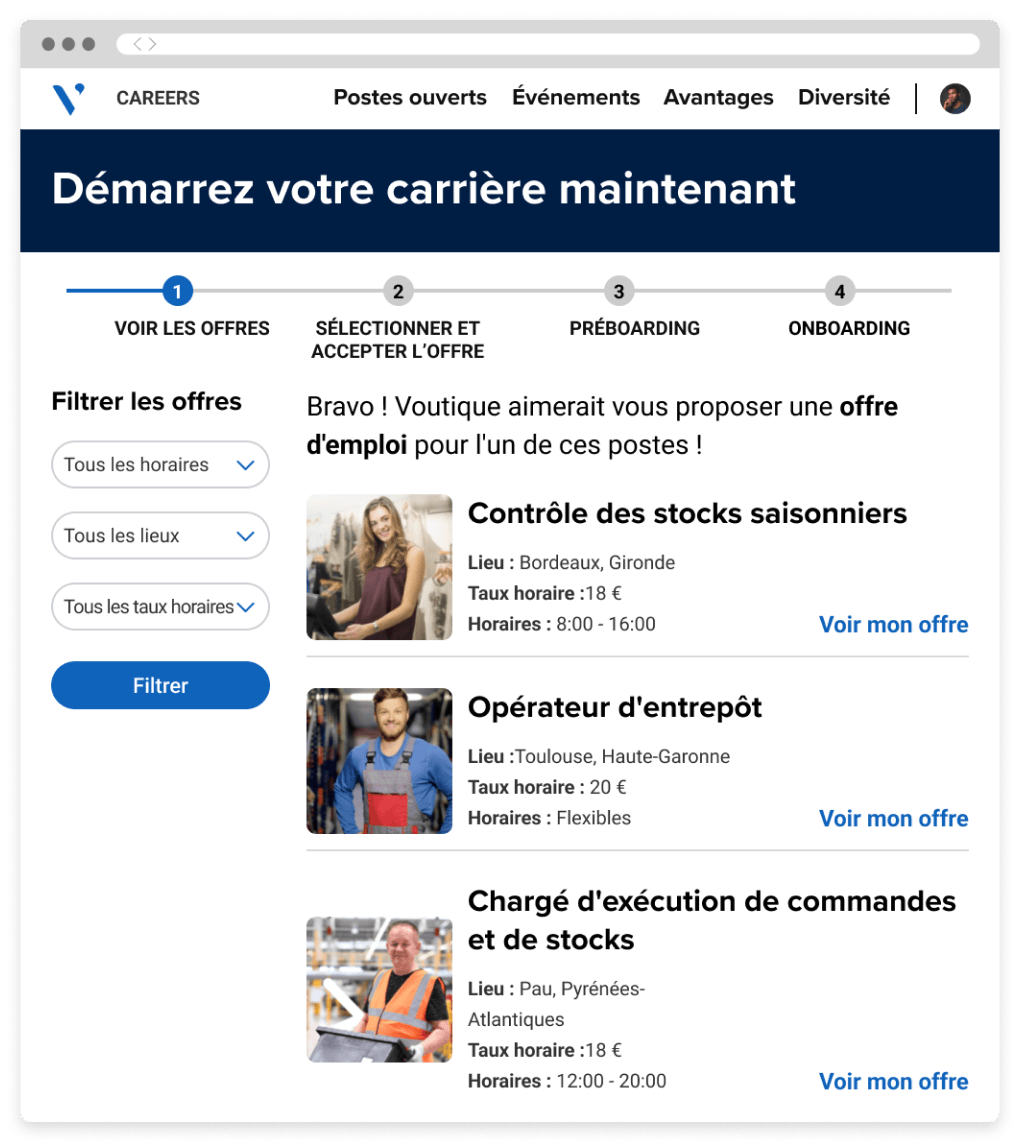Screen dimensions: 1020x1144
Task: Open the Chargé d'exécution de commandes job photo
Action: pyautogui.click(x=379, y=990)
